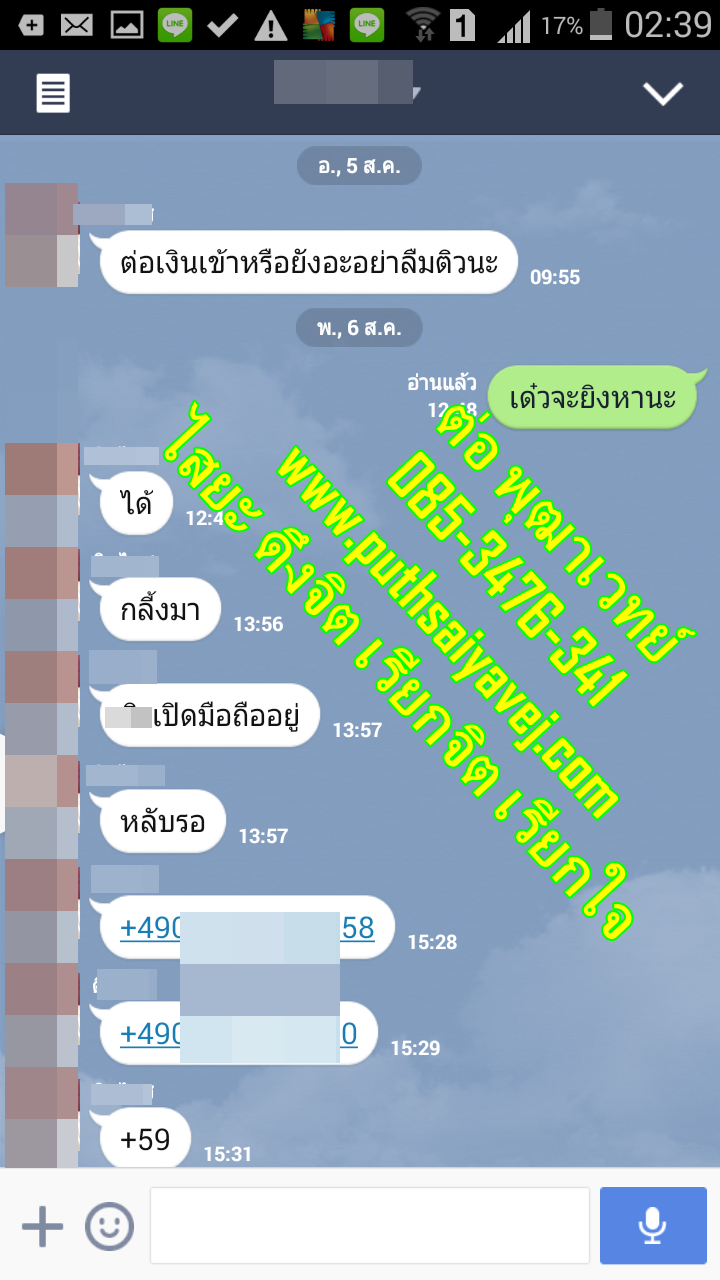This screenshot has height=1280, width=720.
Task: Open the emoji sticker picker
Action: pos(109,1226)
